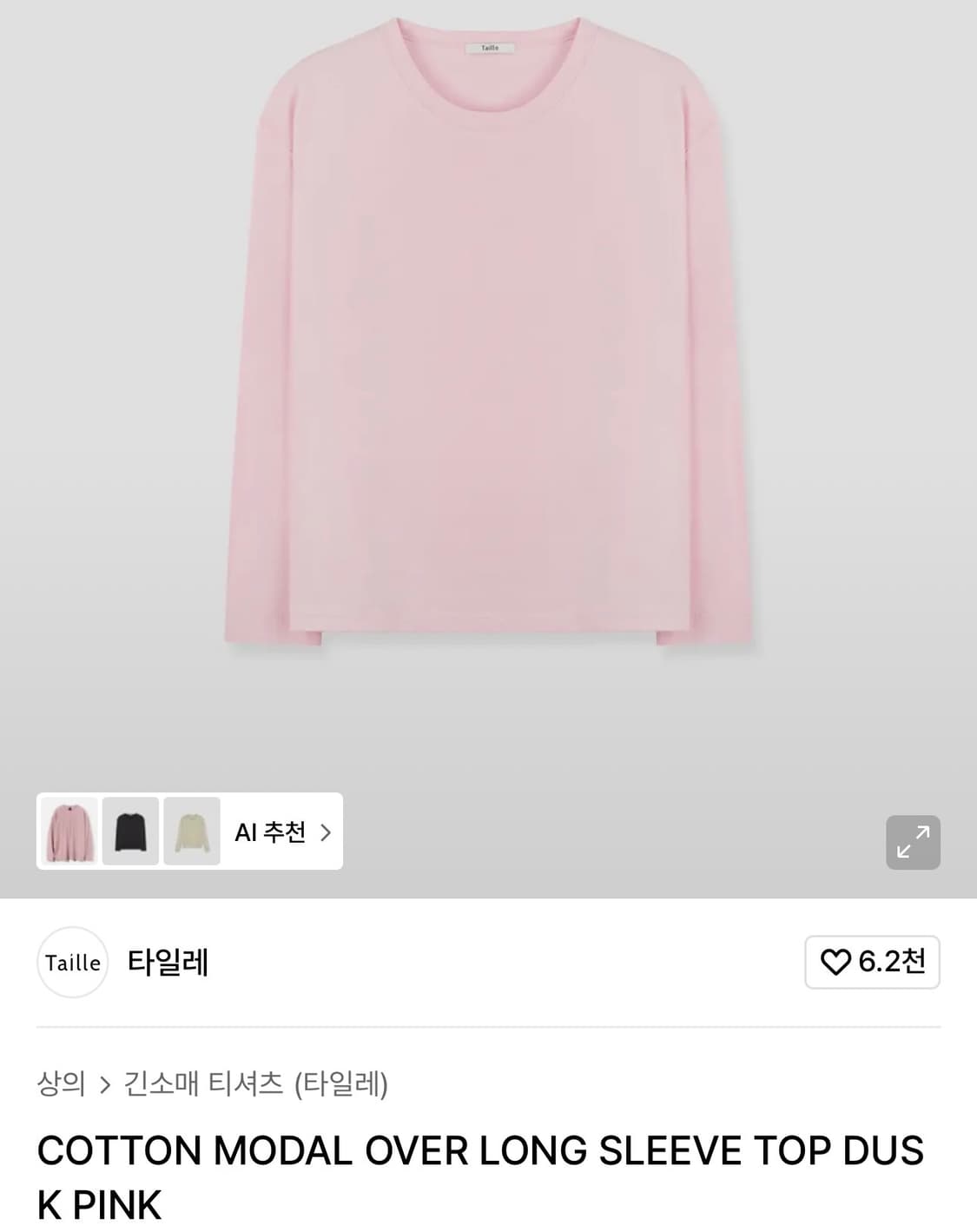Select the pink shirt AI recommendation thumbnail
Image resolution: width=977 pixels, height=1232 pixels.
[x=69, y=831]
